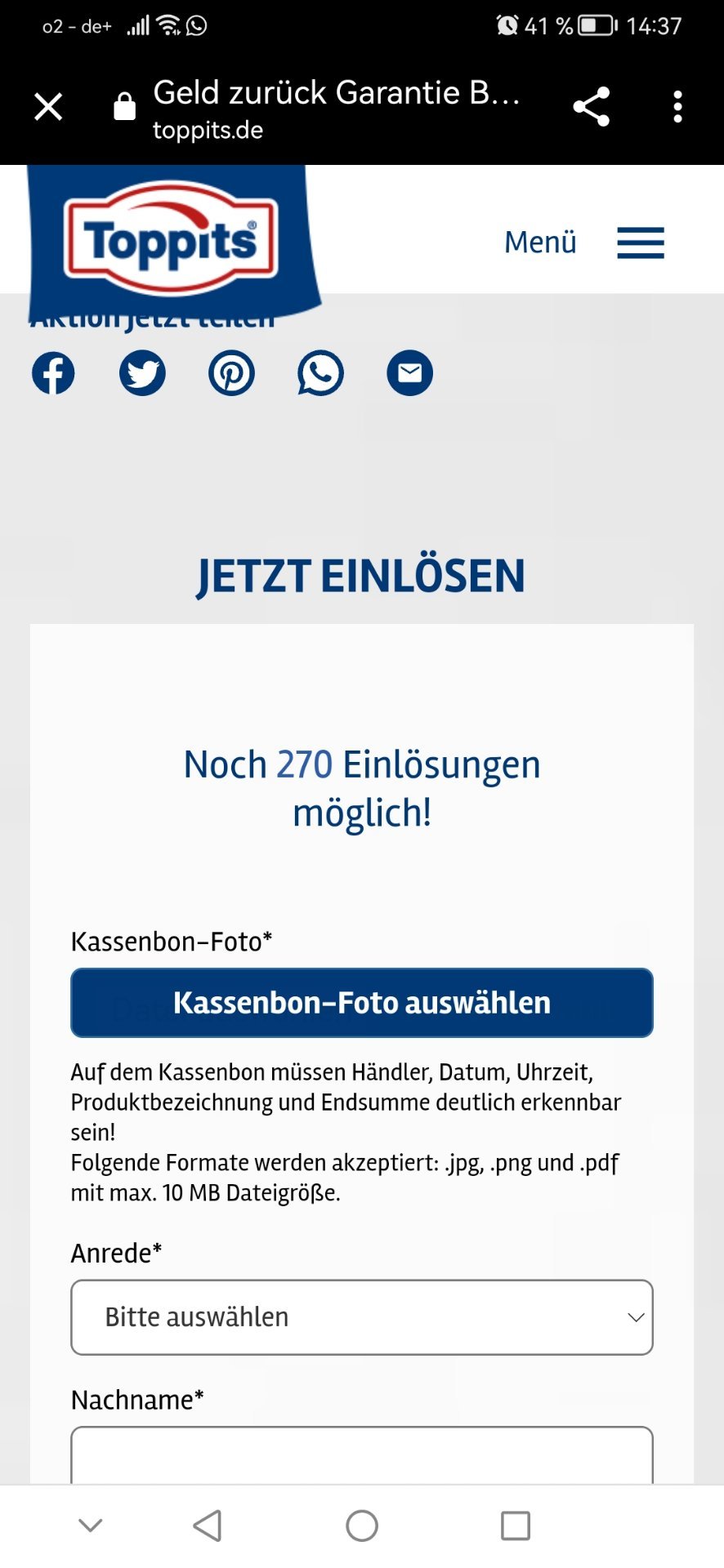724x1568 pixels.
Task: Open recent apps overview
Action: 516,1525
